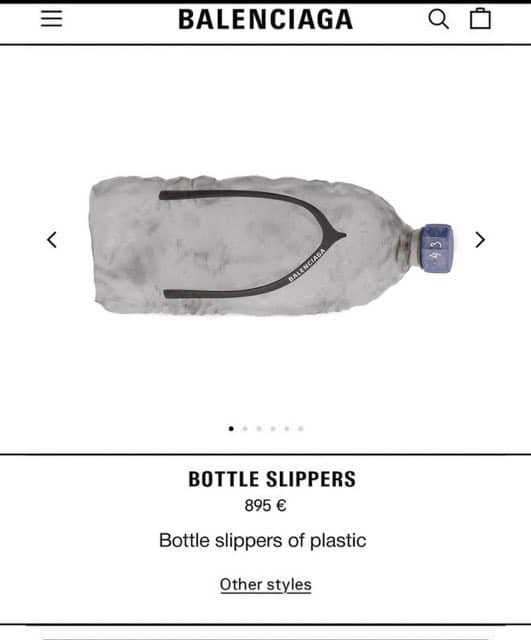This screenshot has width=531, height=640.
Task: Open the shopping bag
Action: pyautogui.click(x=480, y=18)
